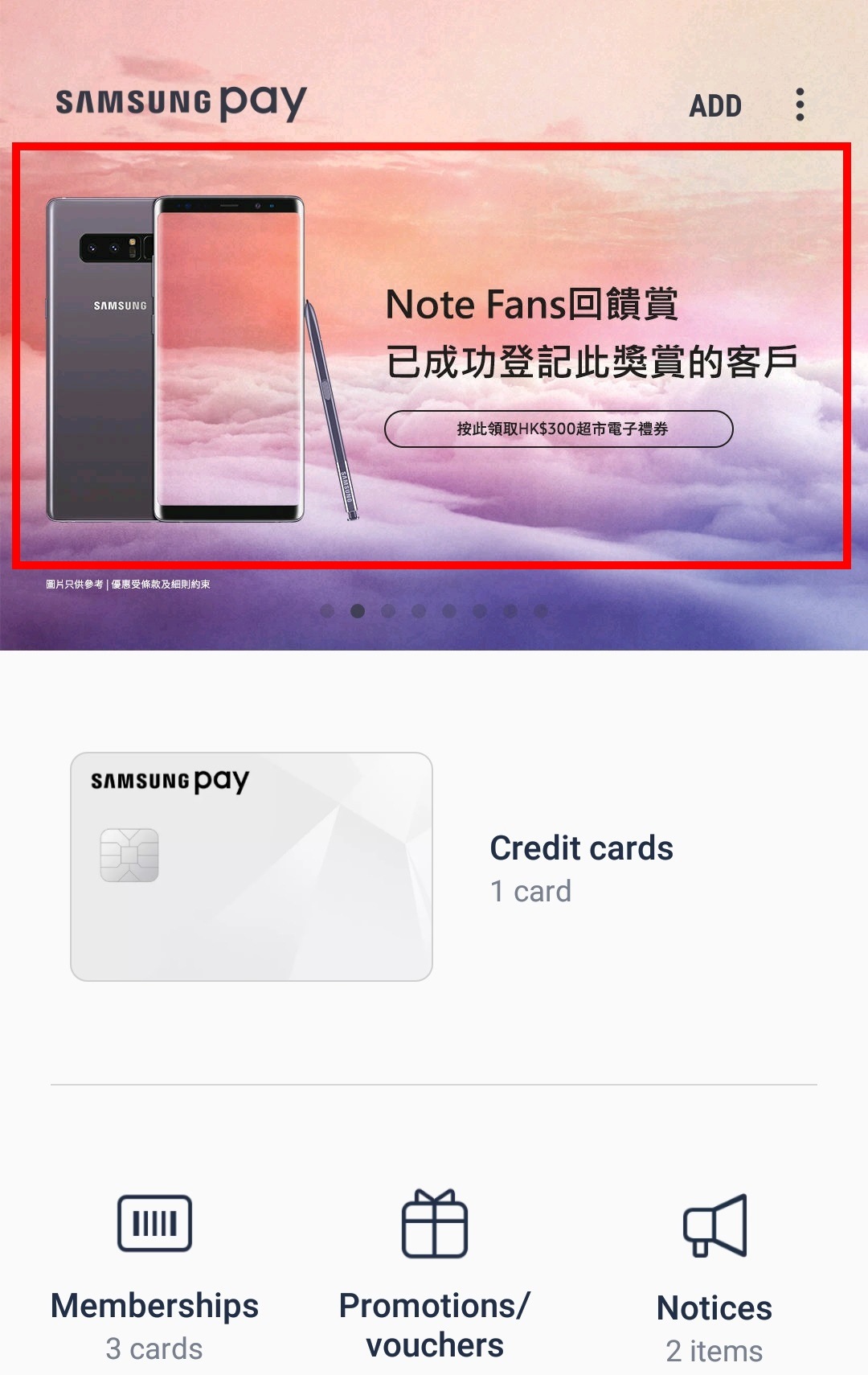Open the Samsung Pay credit card

point(252,866)
